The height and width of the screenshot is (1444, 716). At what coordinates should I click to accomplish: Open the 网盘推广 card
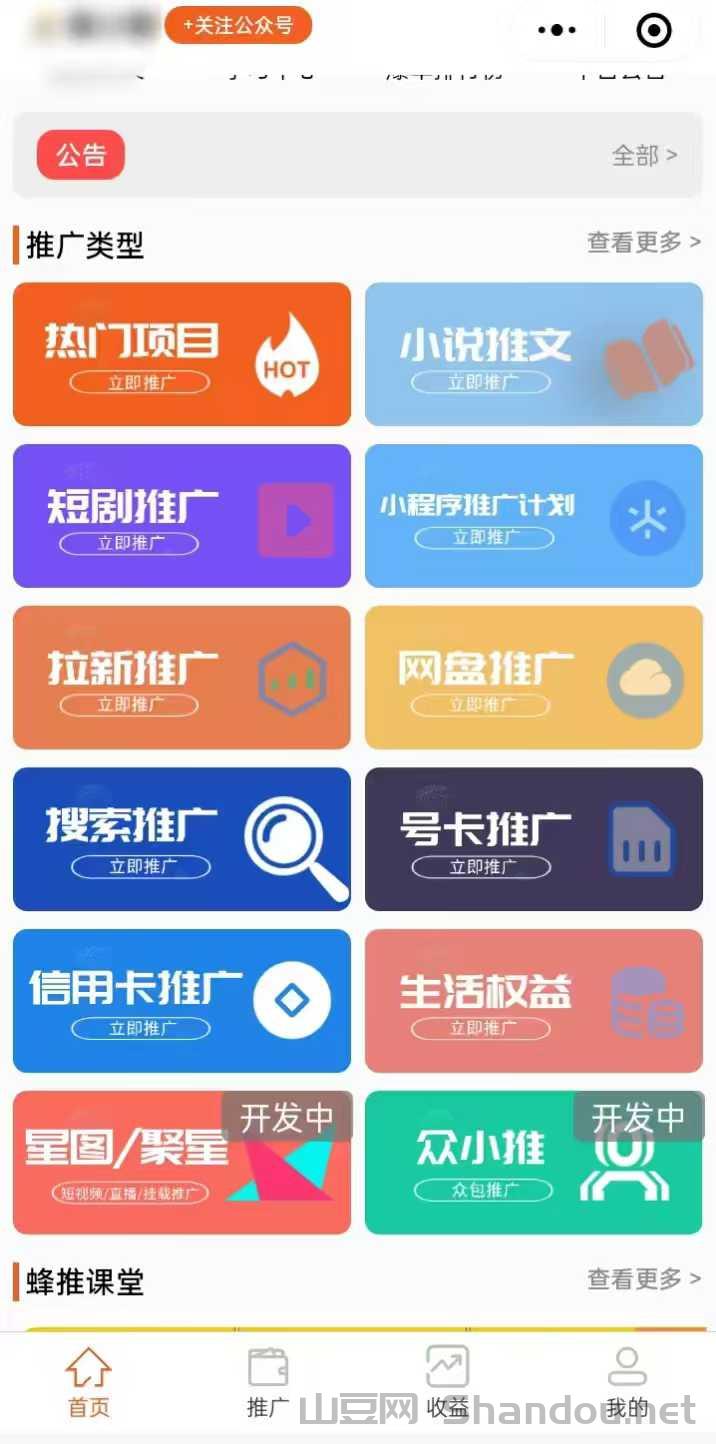[x=534, y=677]
